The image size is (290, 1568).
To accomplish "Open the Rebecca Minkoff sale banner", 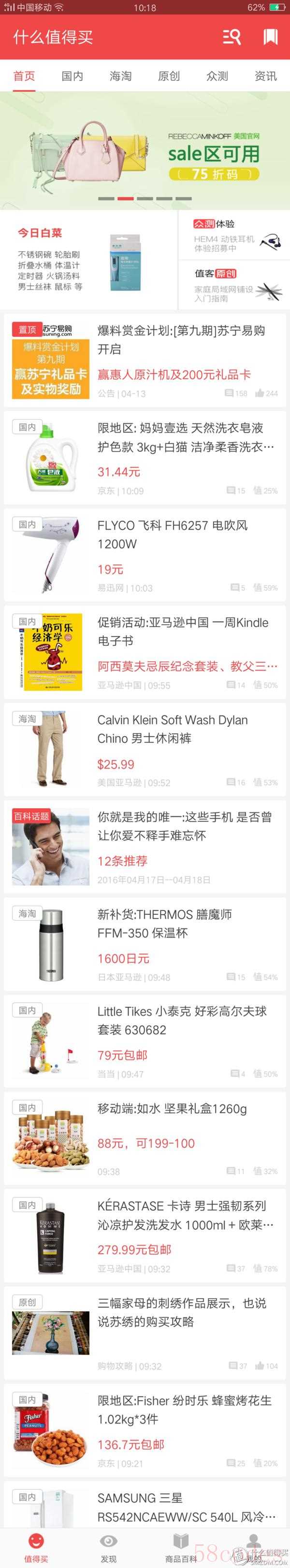I will coord(145,149).
